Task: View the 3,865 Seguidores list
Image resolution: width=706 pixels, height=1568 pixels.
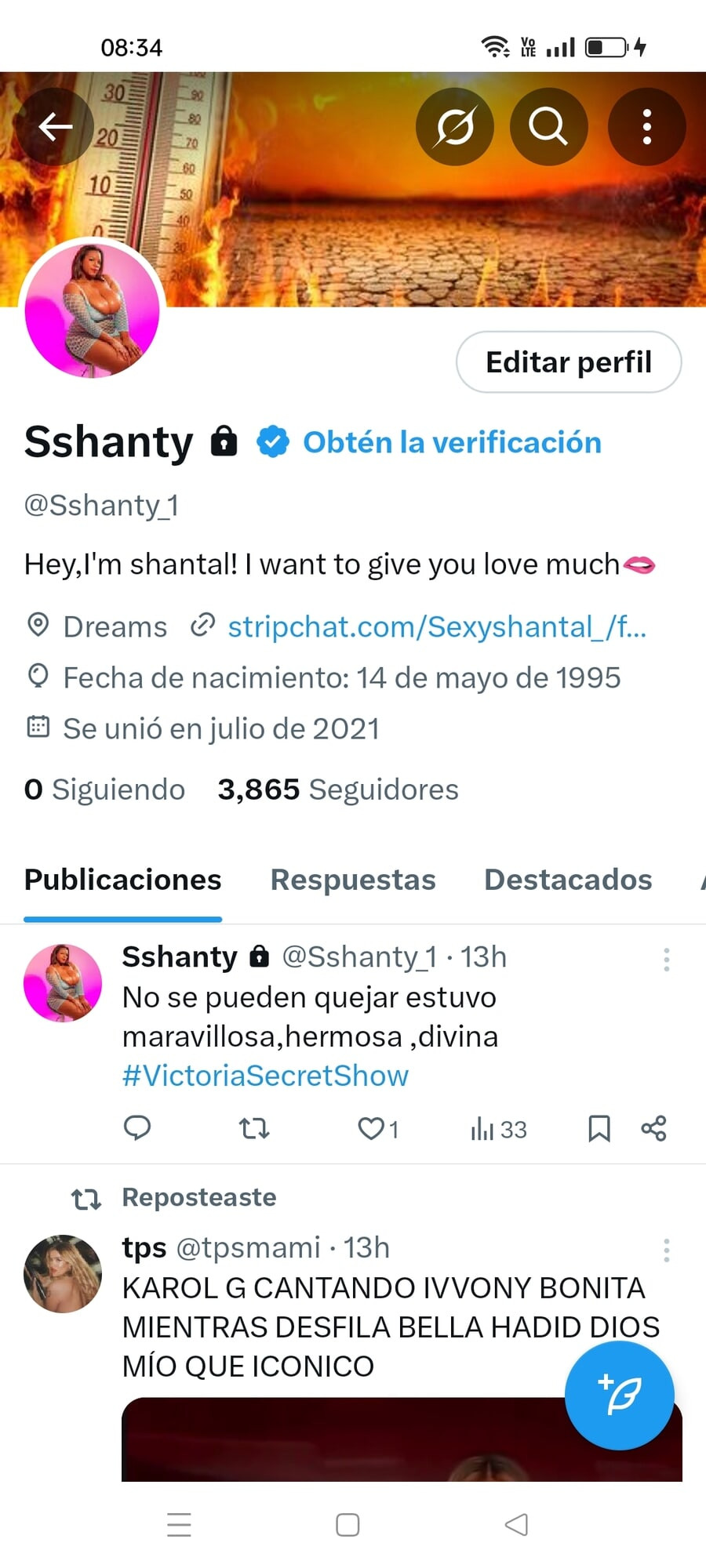Action: point(338,789)
